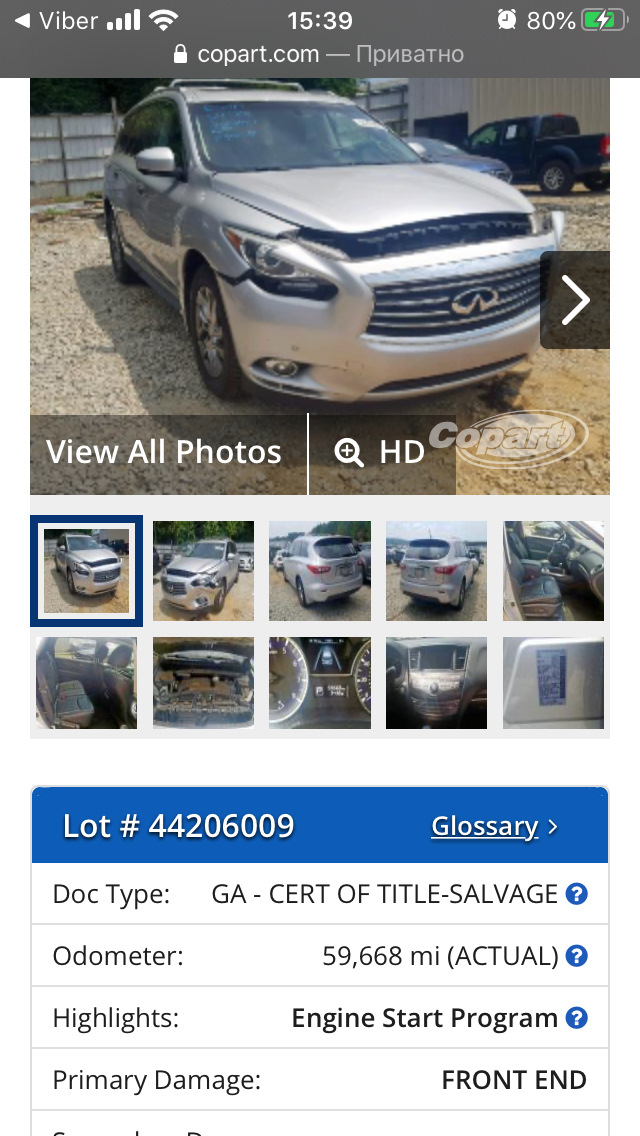This screenshot has height=1136, width=640.
Task: Select the rear seats interior thumbnail
Action: pos(86,682)
